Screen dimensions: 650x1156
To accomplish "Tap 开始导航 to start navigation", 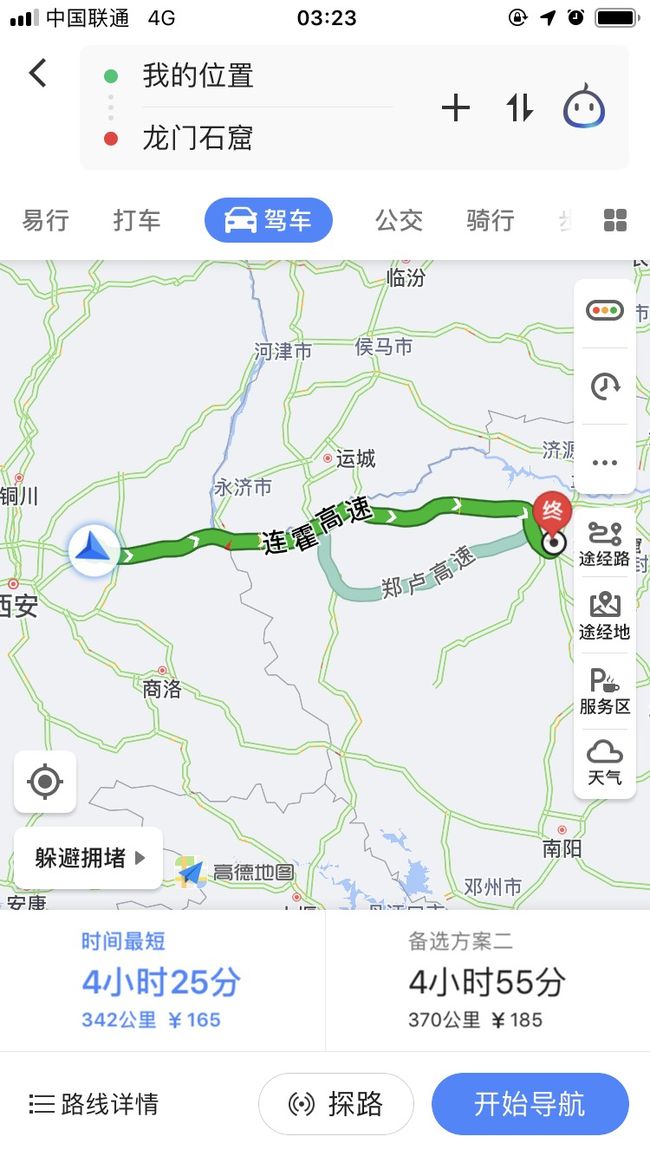I will [530, 1104].
